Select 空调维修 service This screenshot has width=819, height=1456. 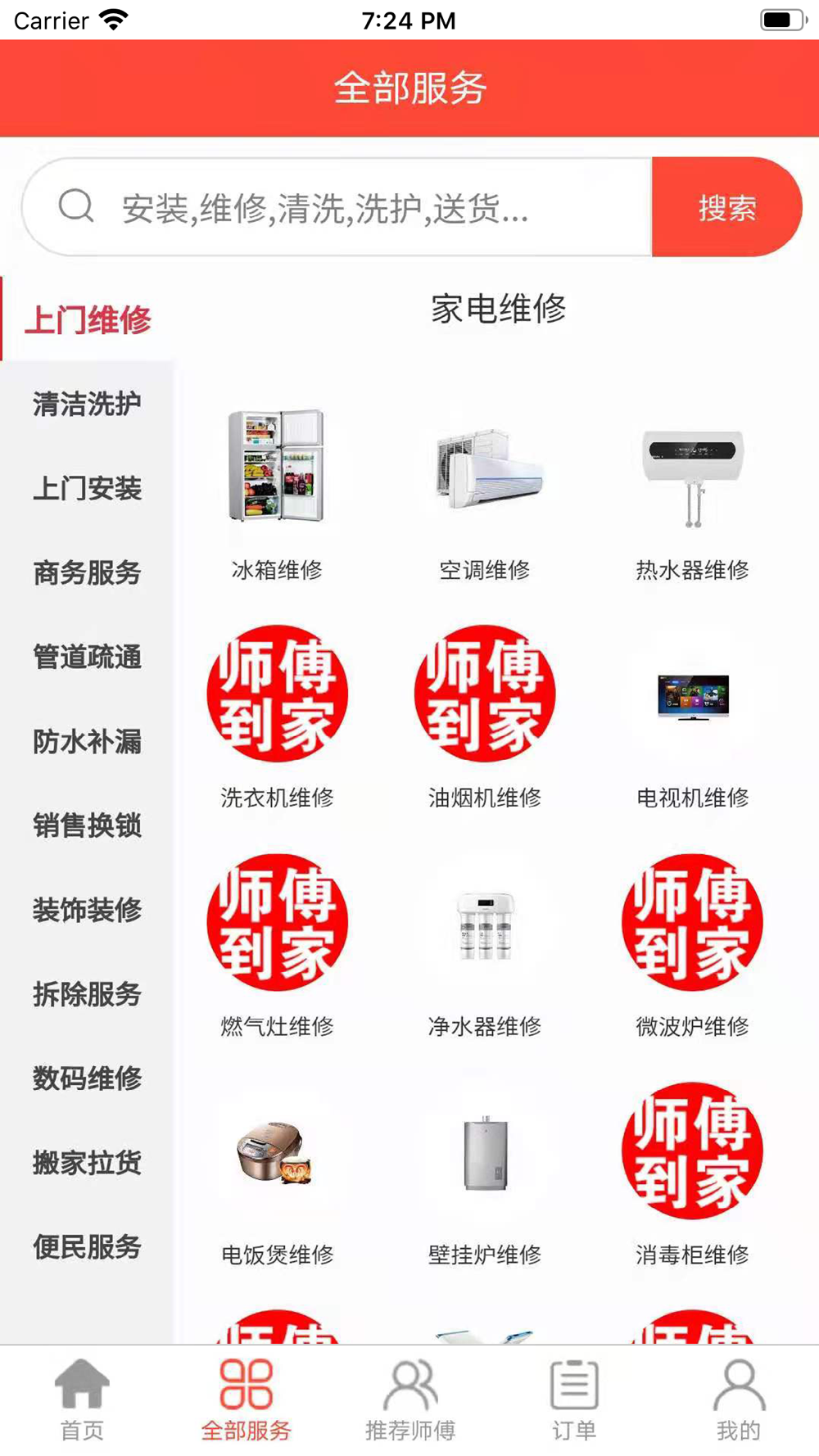click(485, 491)
